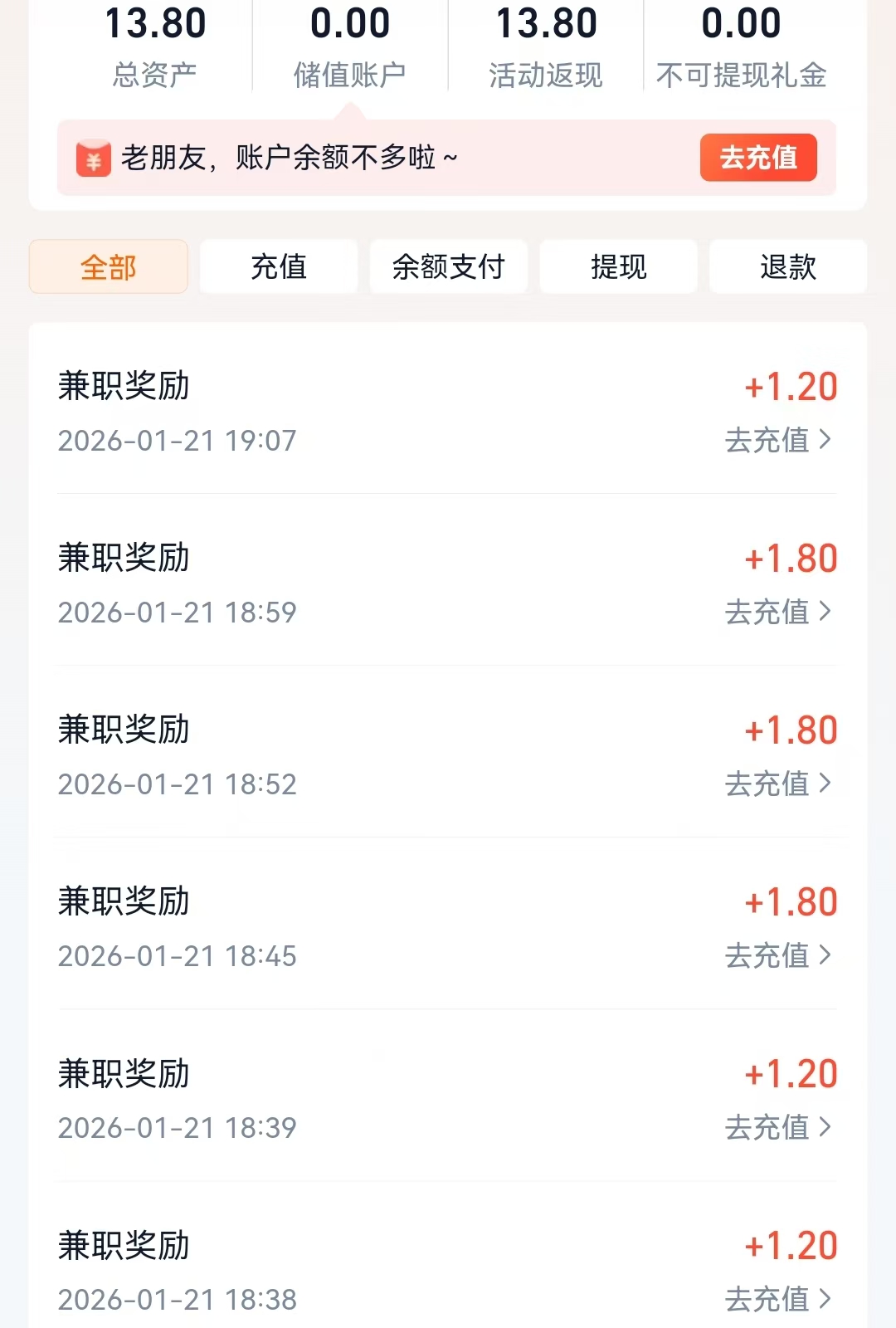View the 不可提现礼金 balance section

coord(741,46)
